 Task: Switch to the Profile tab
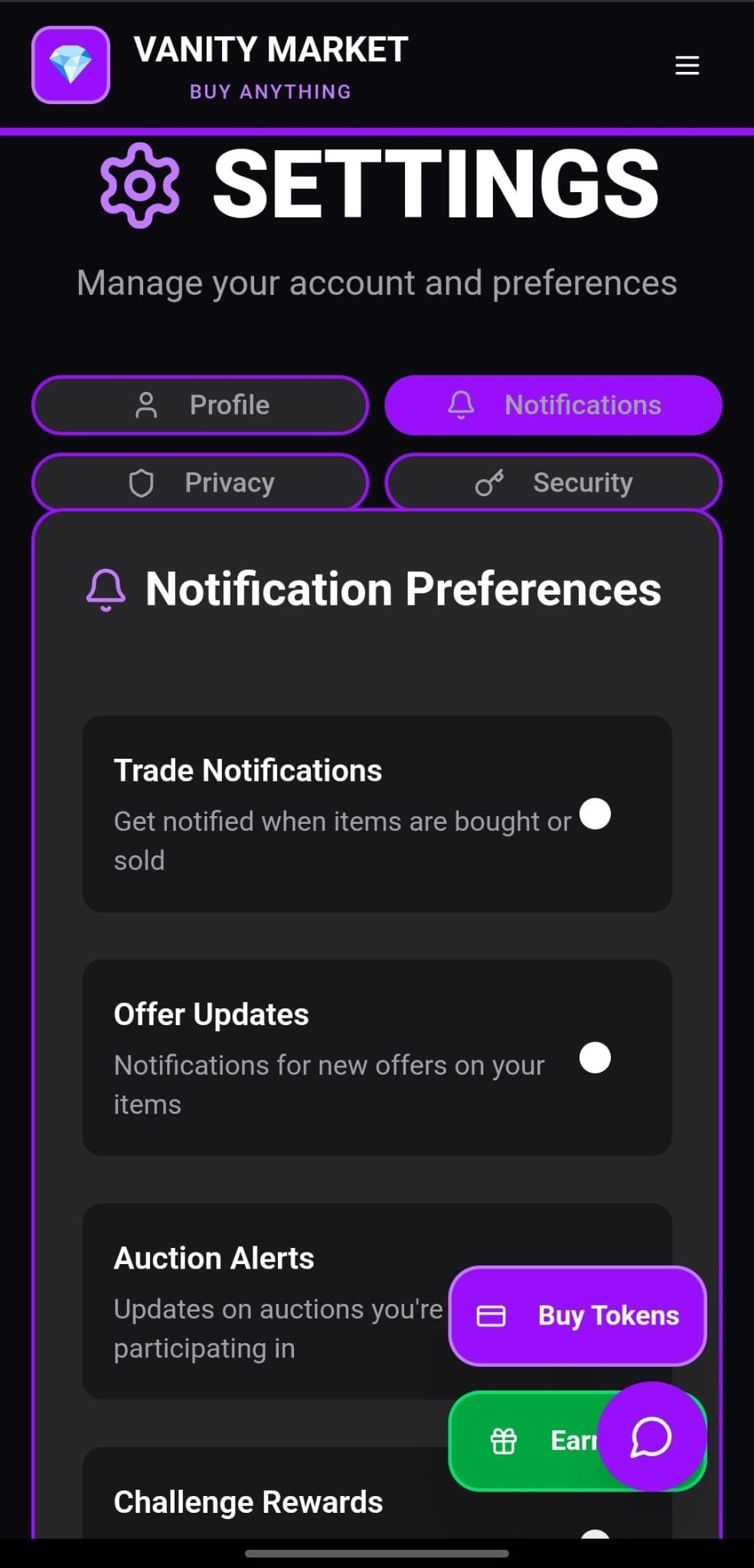200,405
